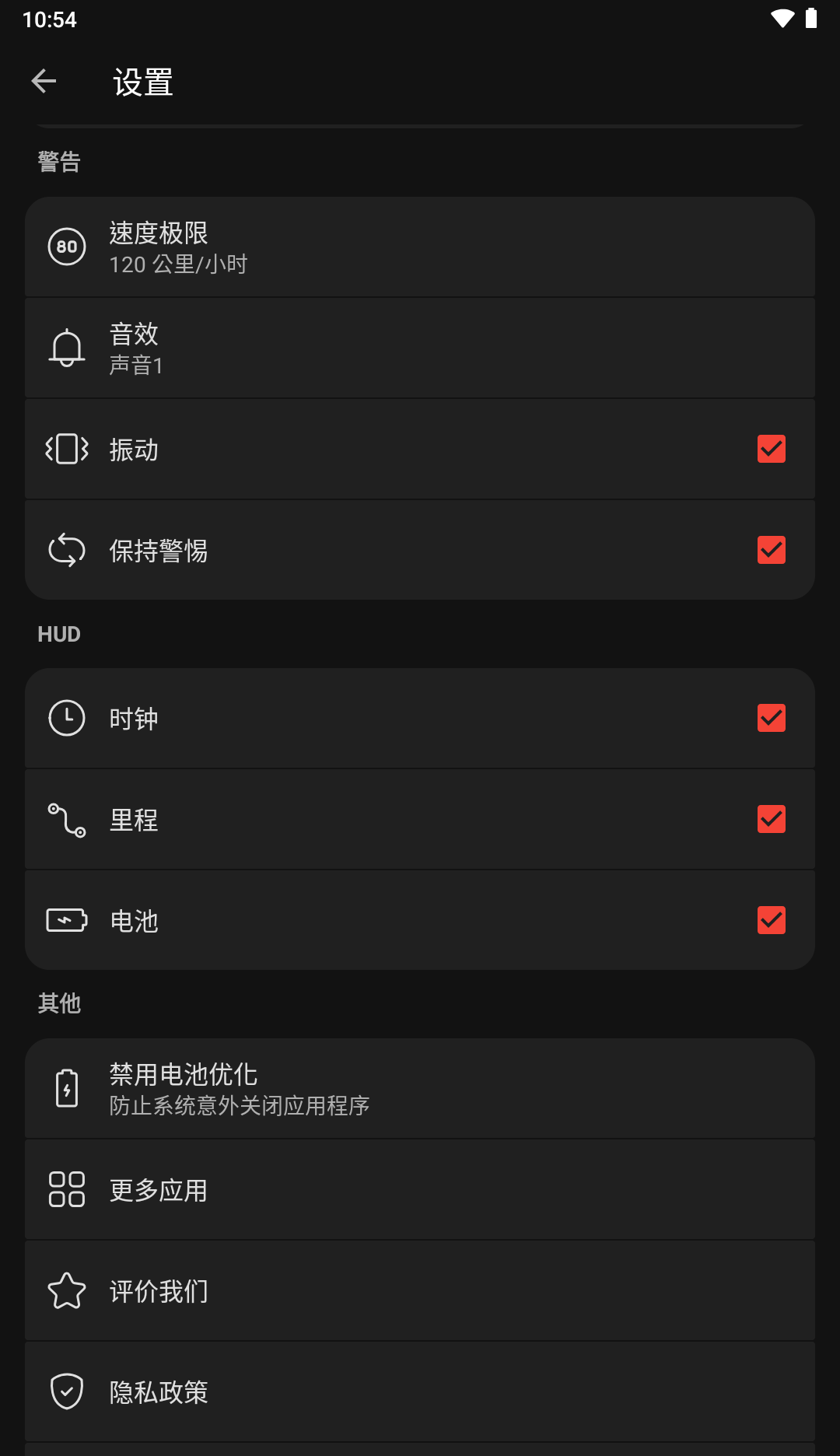840x1456 pixels.
Task: Open the 速度极限 setting
Action: coord(420,247)
